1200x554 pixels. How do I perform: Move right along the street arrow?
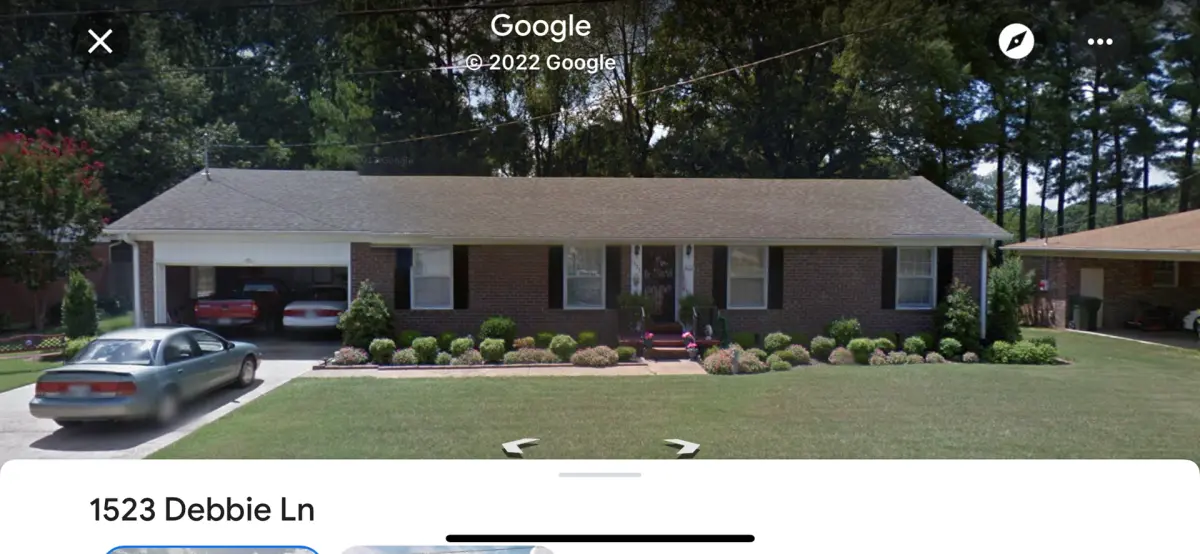pos(681,446)
